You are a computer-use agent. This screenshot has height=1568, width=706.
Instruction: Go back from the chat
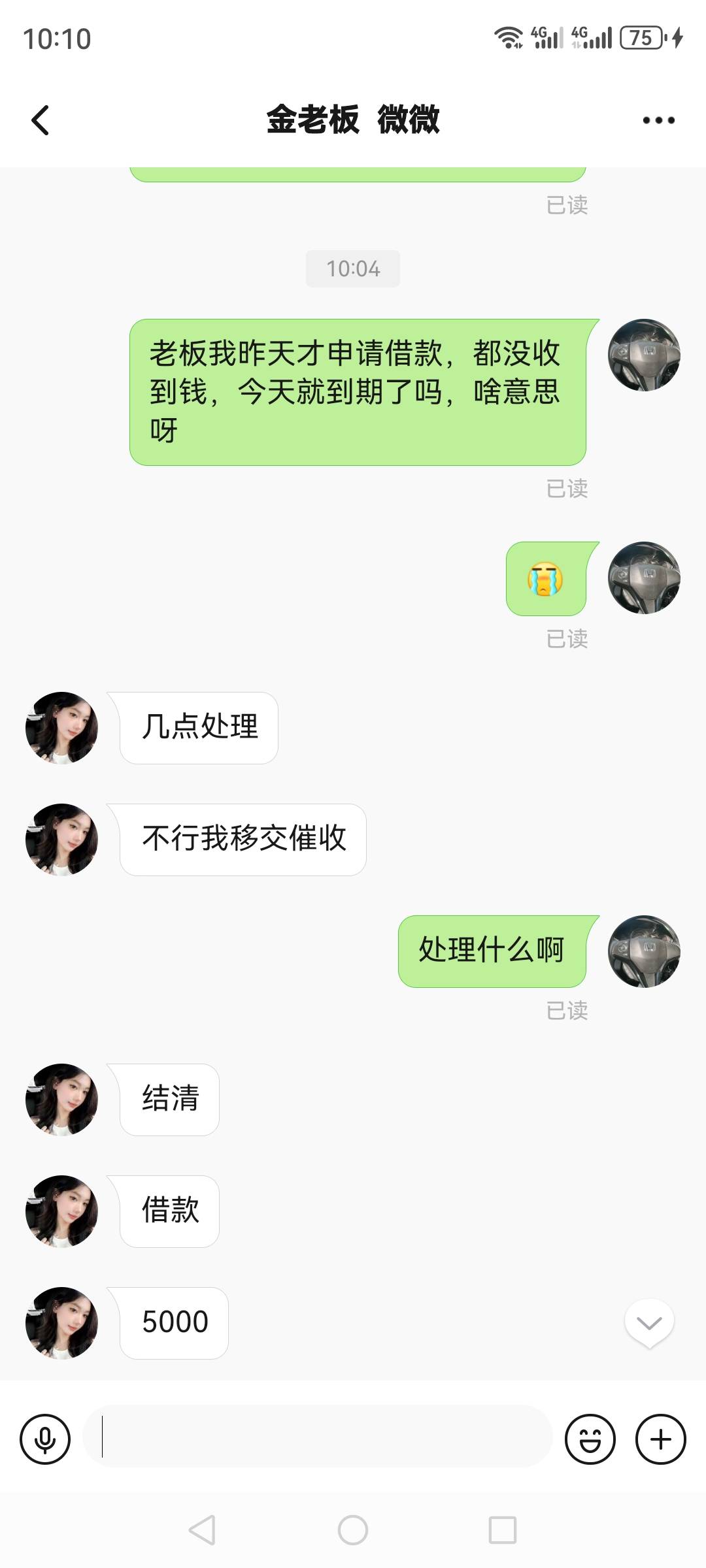[x=41, y=120]
